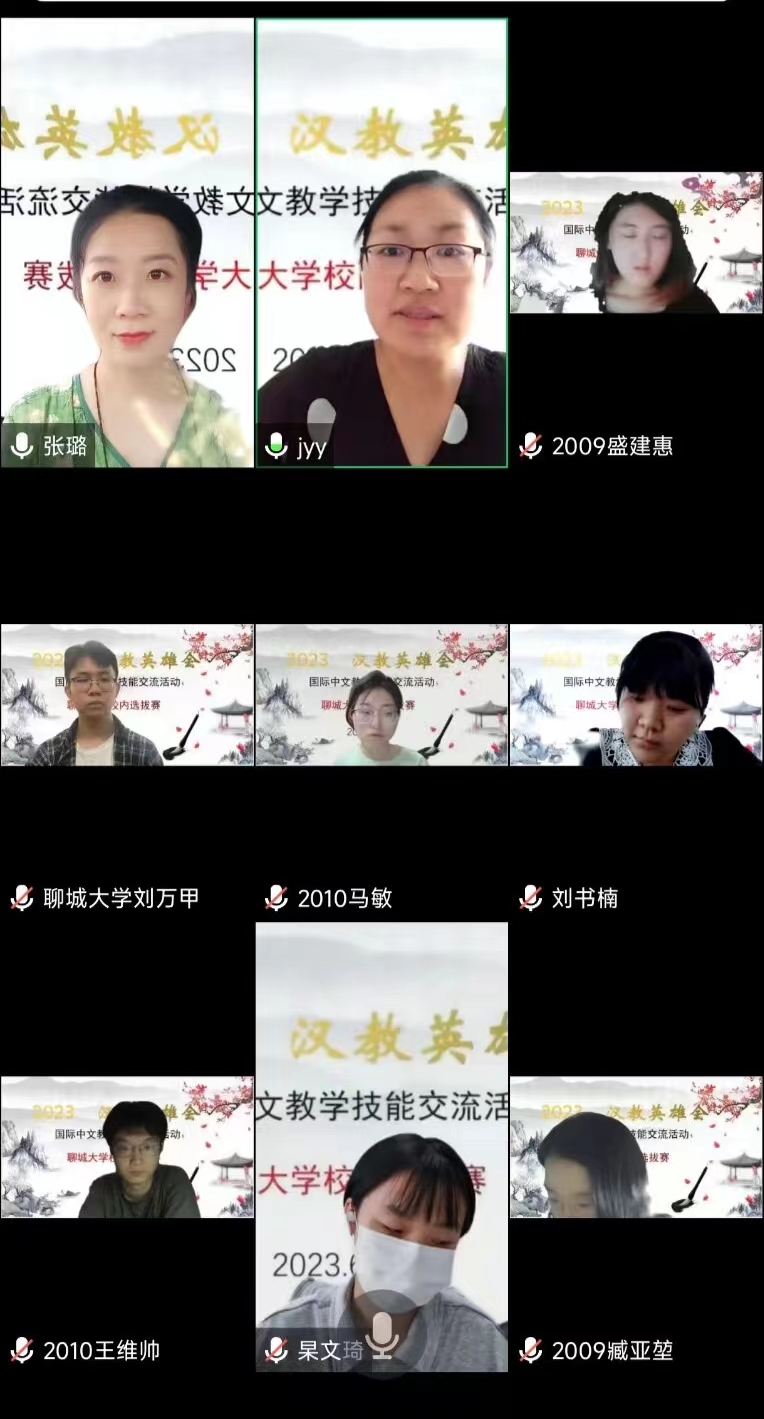Open 2010马敏's video tile

(x=381, y=696)
